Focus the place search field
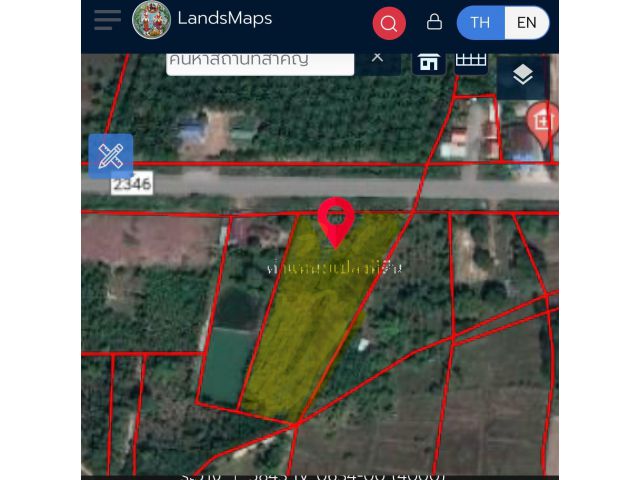640x480 pixels. tap(260, 60)
